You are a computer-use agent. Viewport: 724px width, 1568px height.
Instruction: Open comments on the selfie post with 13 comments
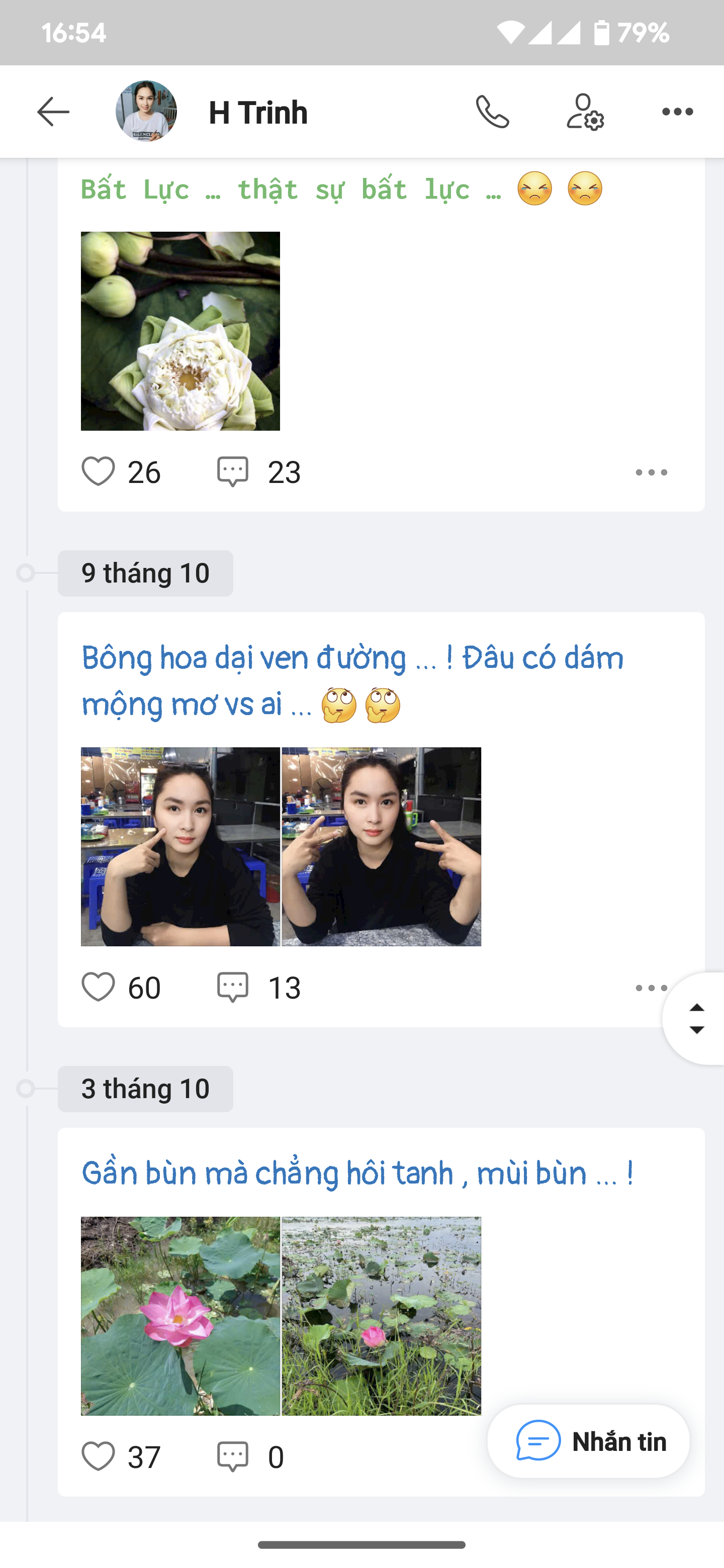(x=233, y=986)
